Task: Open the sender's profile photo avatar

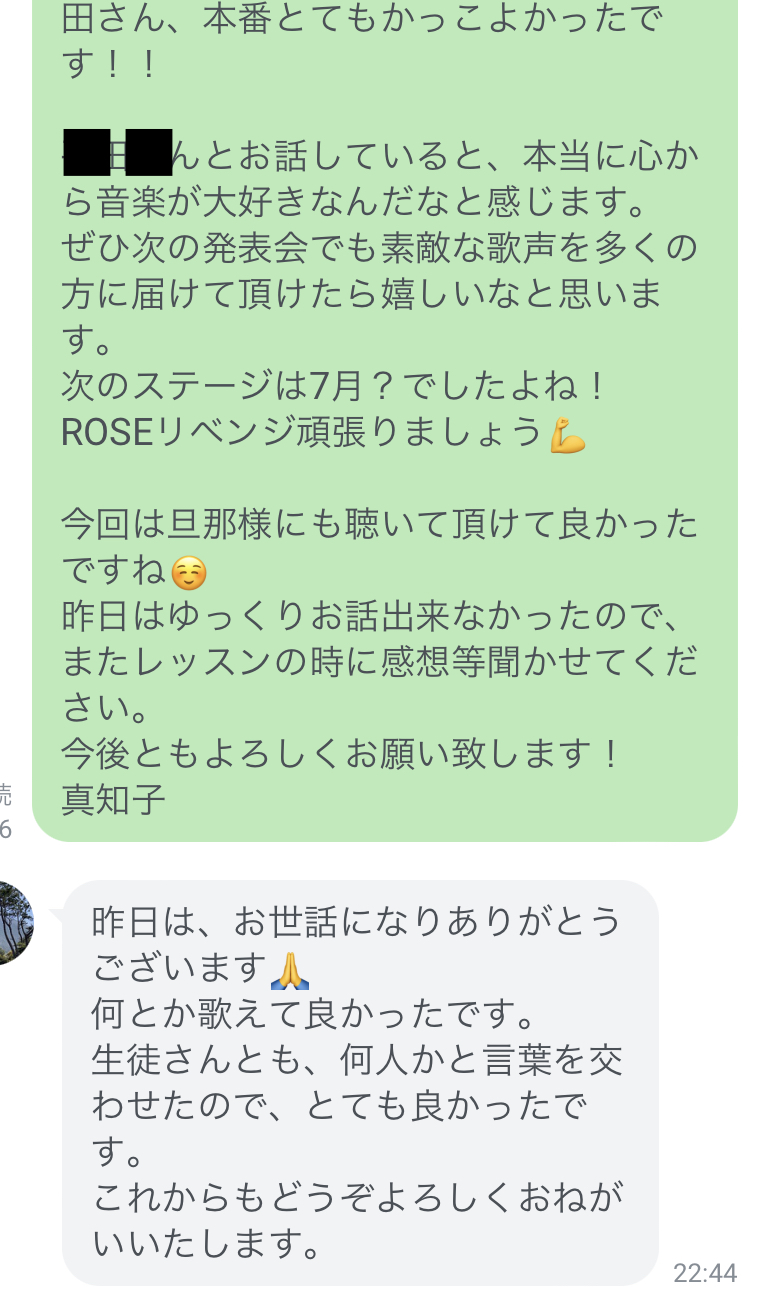Action: point(12,922)
